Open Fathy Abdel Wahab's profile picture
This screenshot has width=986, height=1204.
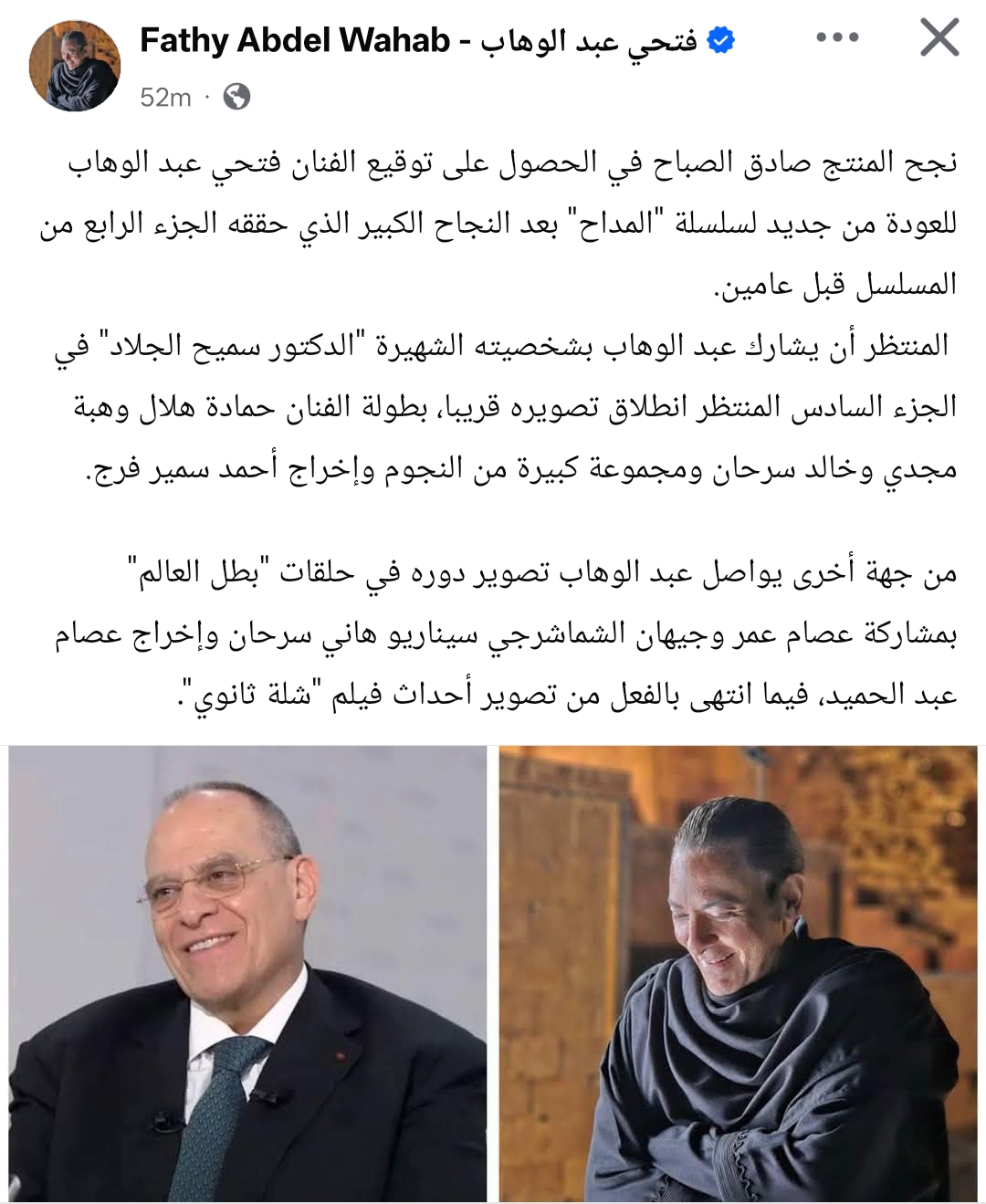(x=74, y=66)
